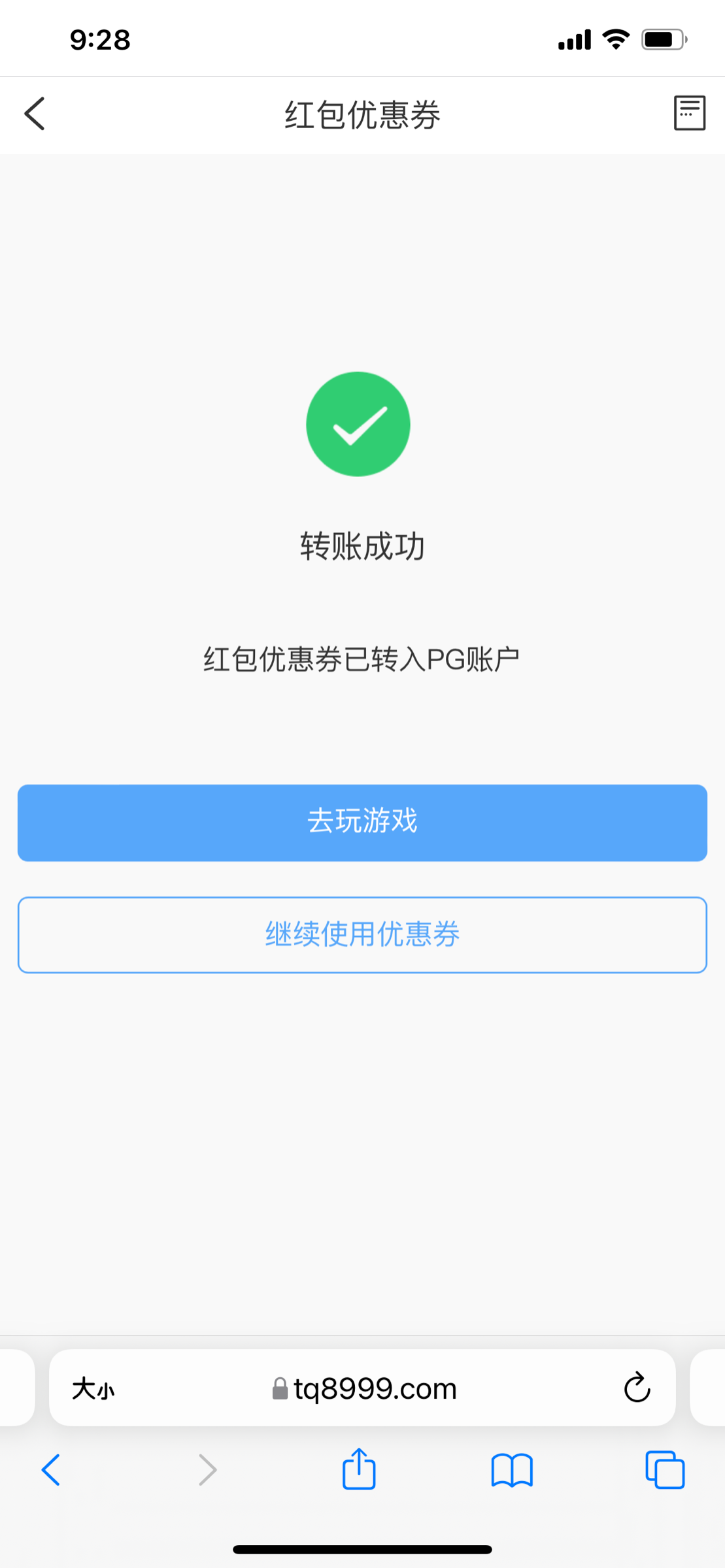Screen dimensions: 725x1568
Task: Open the Safari share sheet
Action: tap(359, 1469)
